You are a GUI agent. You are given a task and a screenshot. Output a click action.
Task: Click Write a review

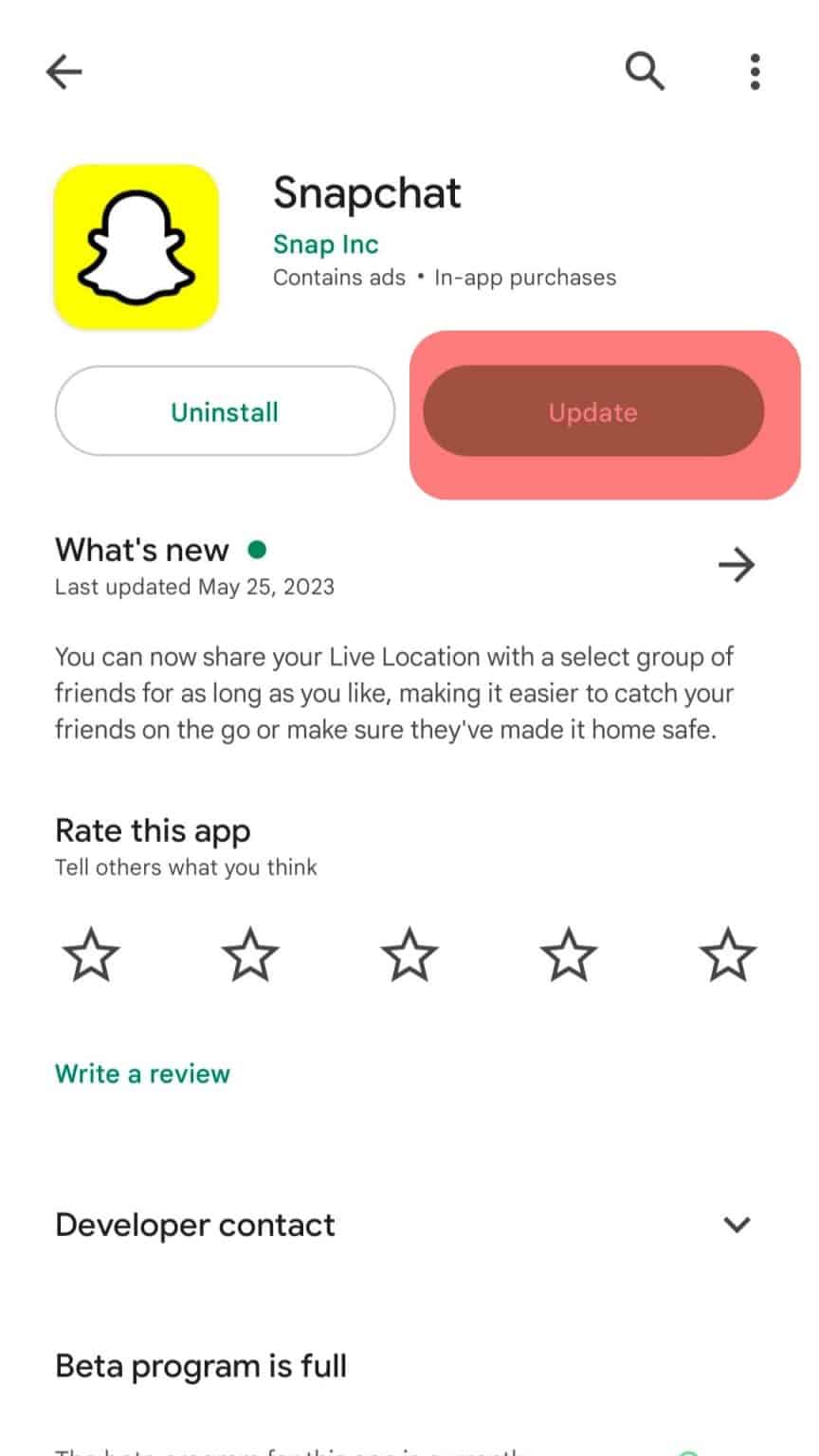click(142, 1073)
